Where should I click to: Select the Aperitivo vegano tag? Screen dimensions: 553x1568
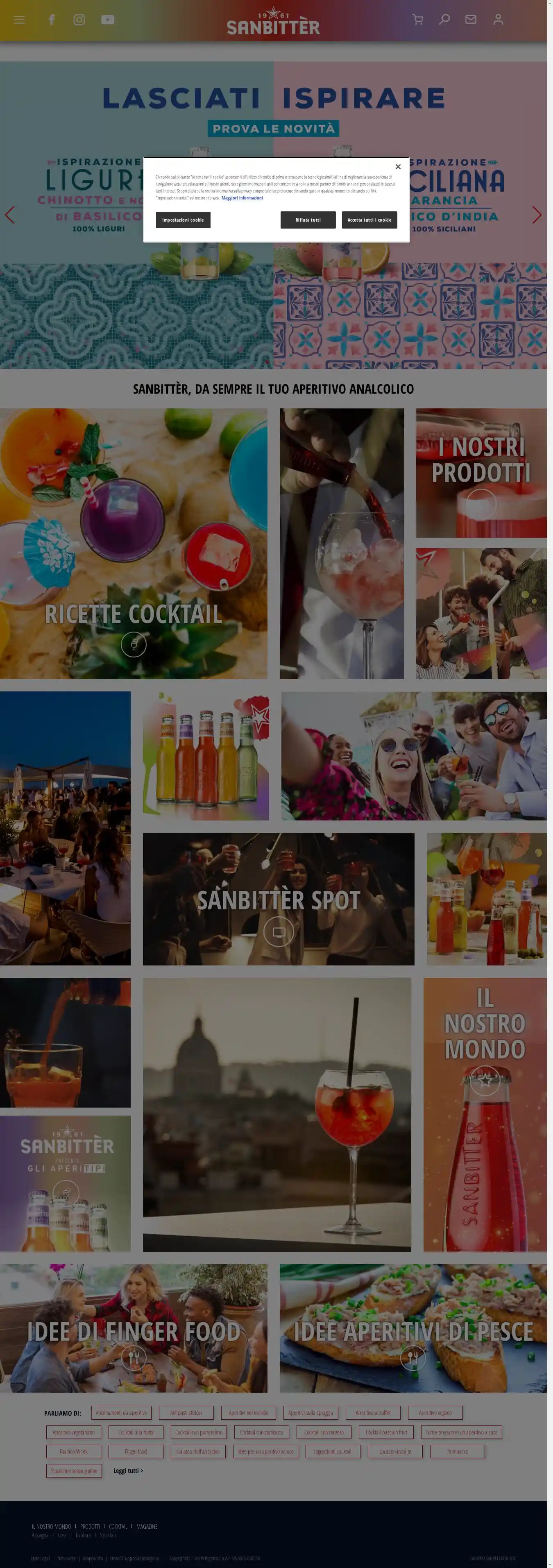pyautogui.click(x=435, y=1413)
